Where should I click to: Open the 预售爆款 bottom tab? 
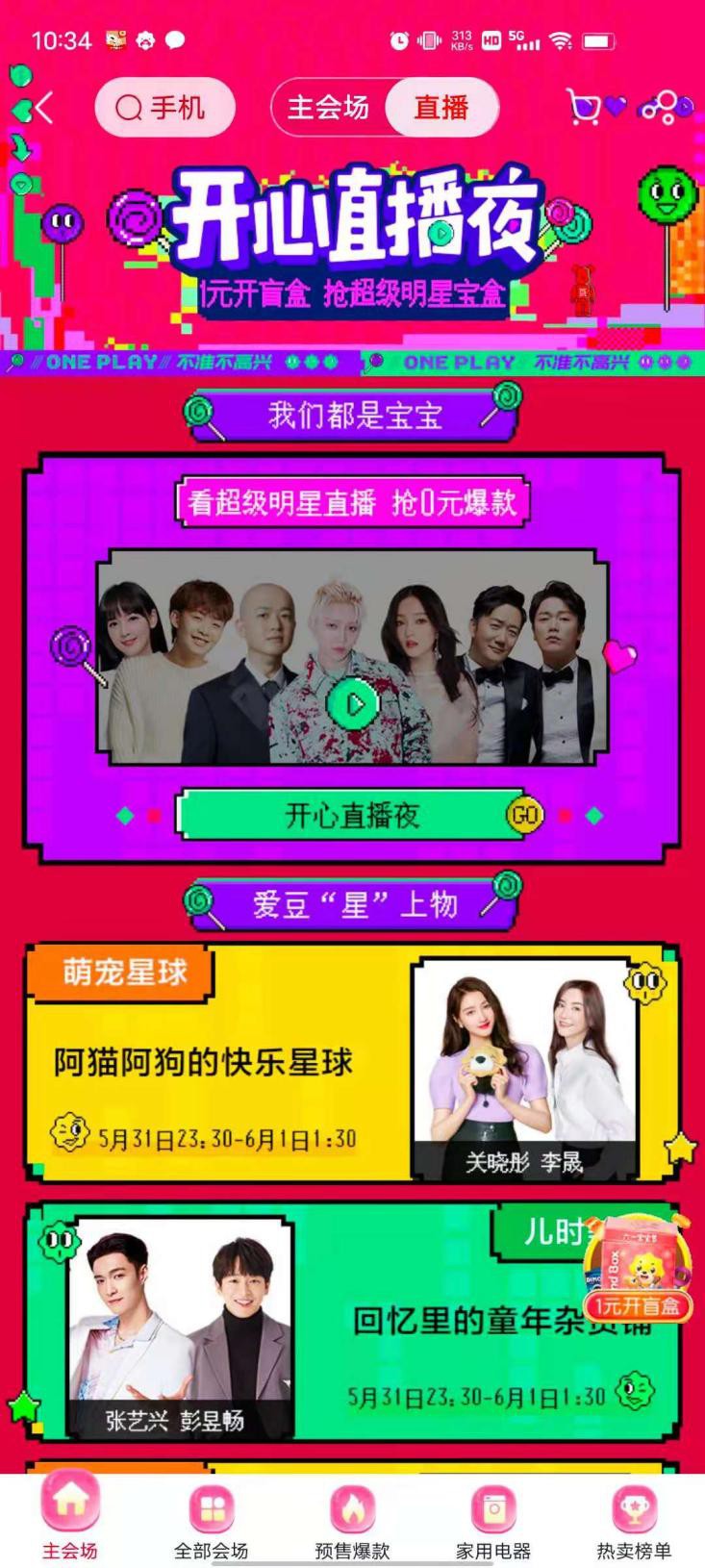tap(352, 1522)
